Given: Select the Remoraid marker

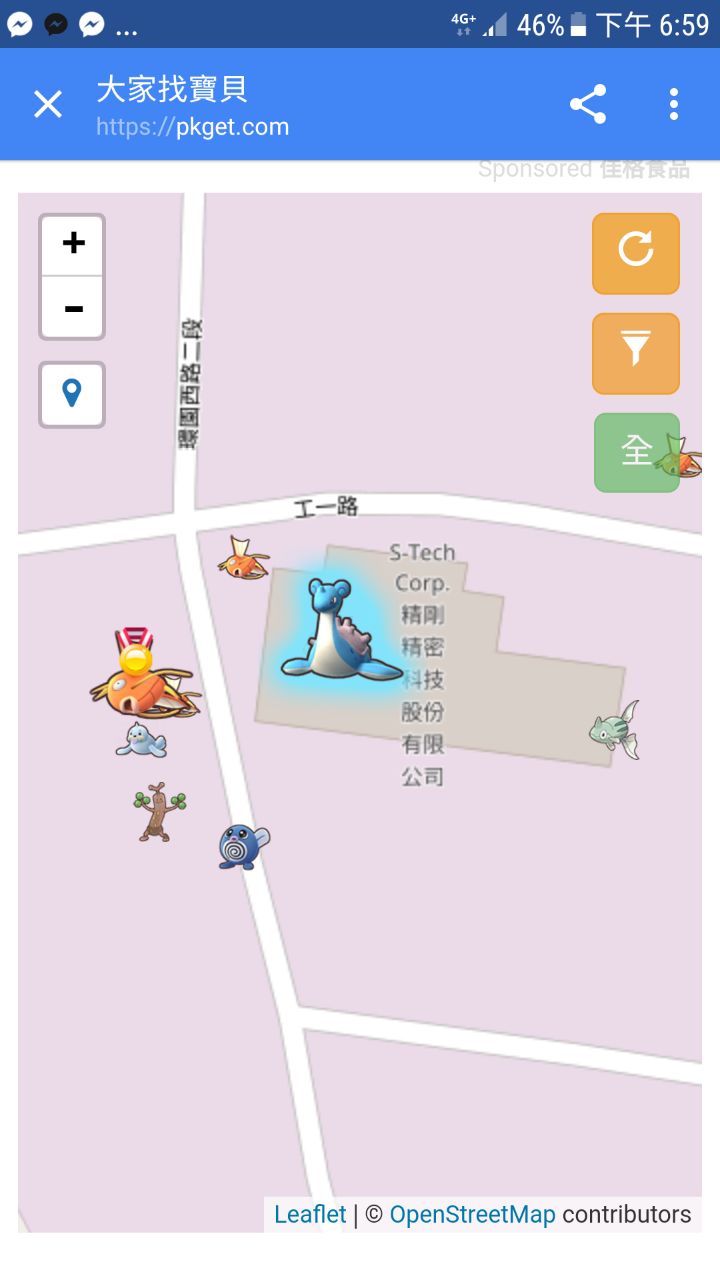Looking at the screenshot, I should click(615, 730).
